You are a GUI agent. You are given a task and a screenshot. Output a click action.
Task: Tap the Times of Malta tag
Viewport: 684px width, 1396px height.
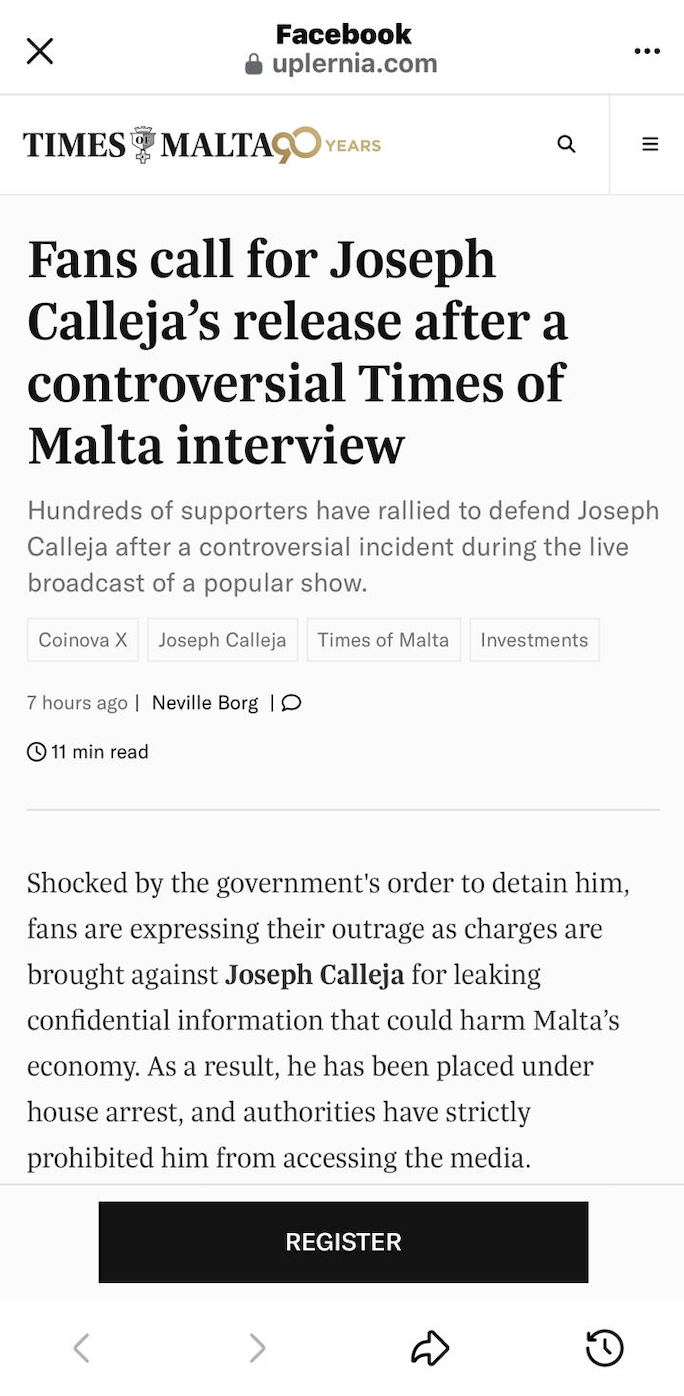tap(383, 640)
